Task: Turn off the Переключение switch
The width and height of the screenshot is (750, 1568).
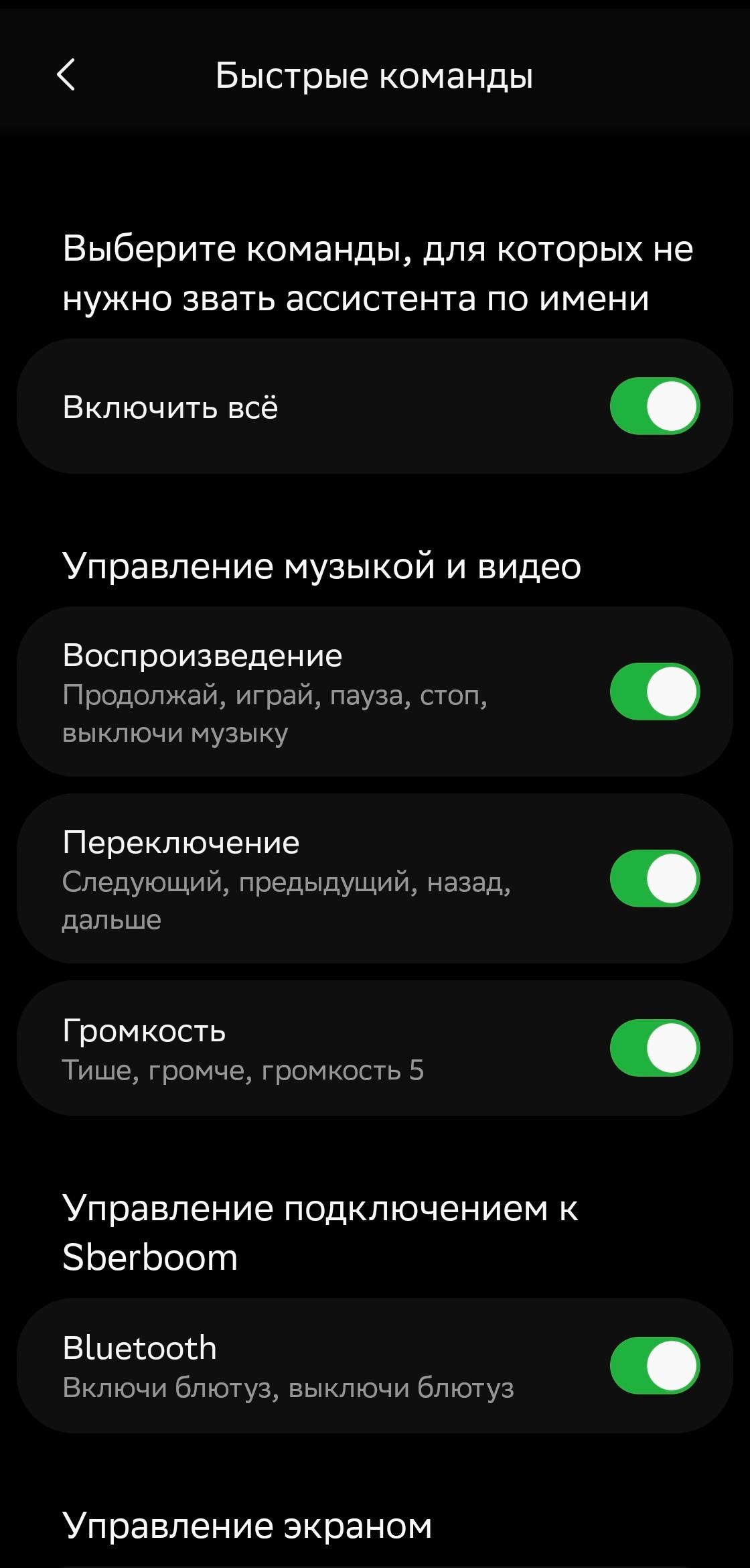Action: [655, 878]
